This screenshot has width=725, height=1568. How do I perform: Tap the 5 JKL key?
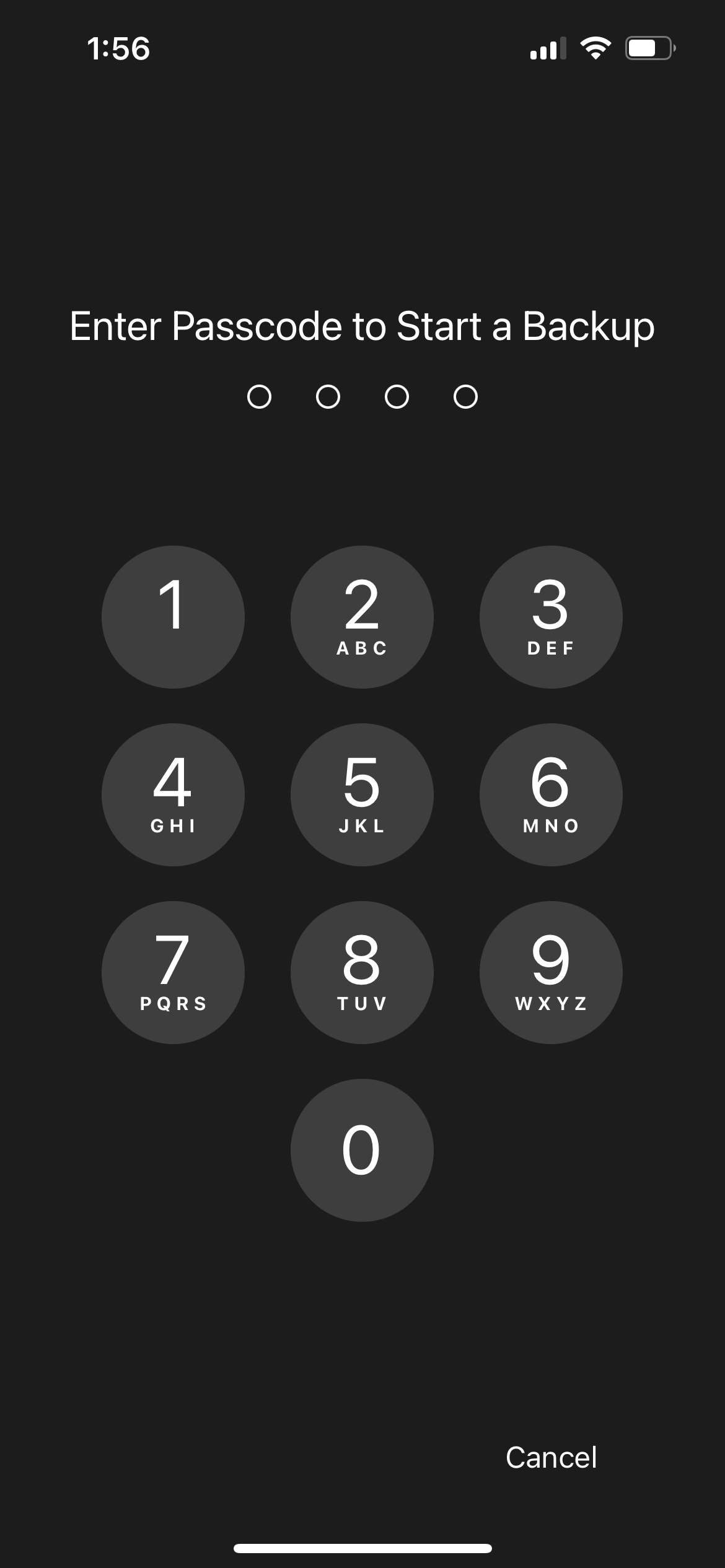pyautogui.click(x=362, y=795)
